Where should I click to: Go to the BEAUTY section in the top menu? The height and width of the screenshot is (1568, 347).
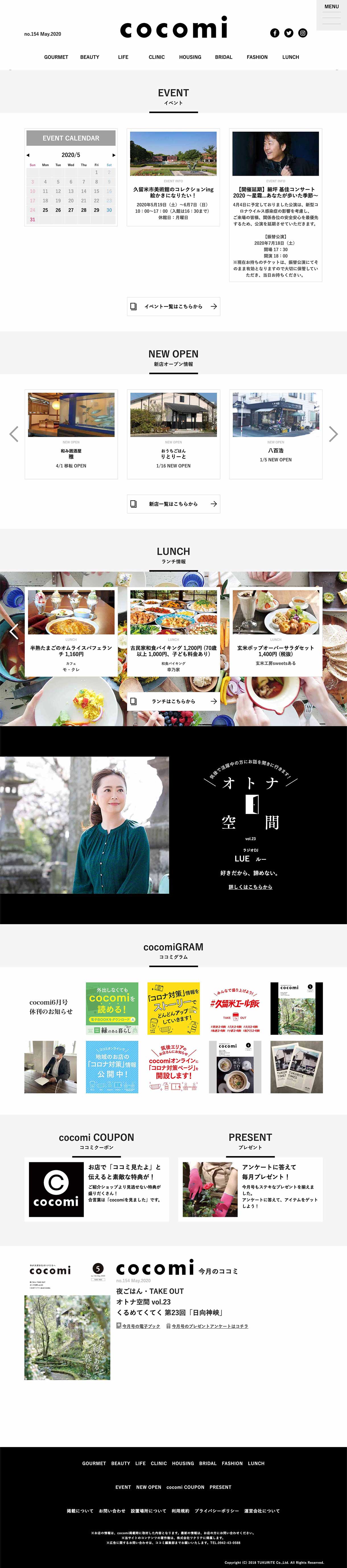coord(90,57)
